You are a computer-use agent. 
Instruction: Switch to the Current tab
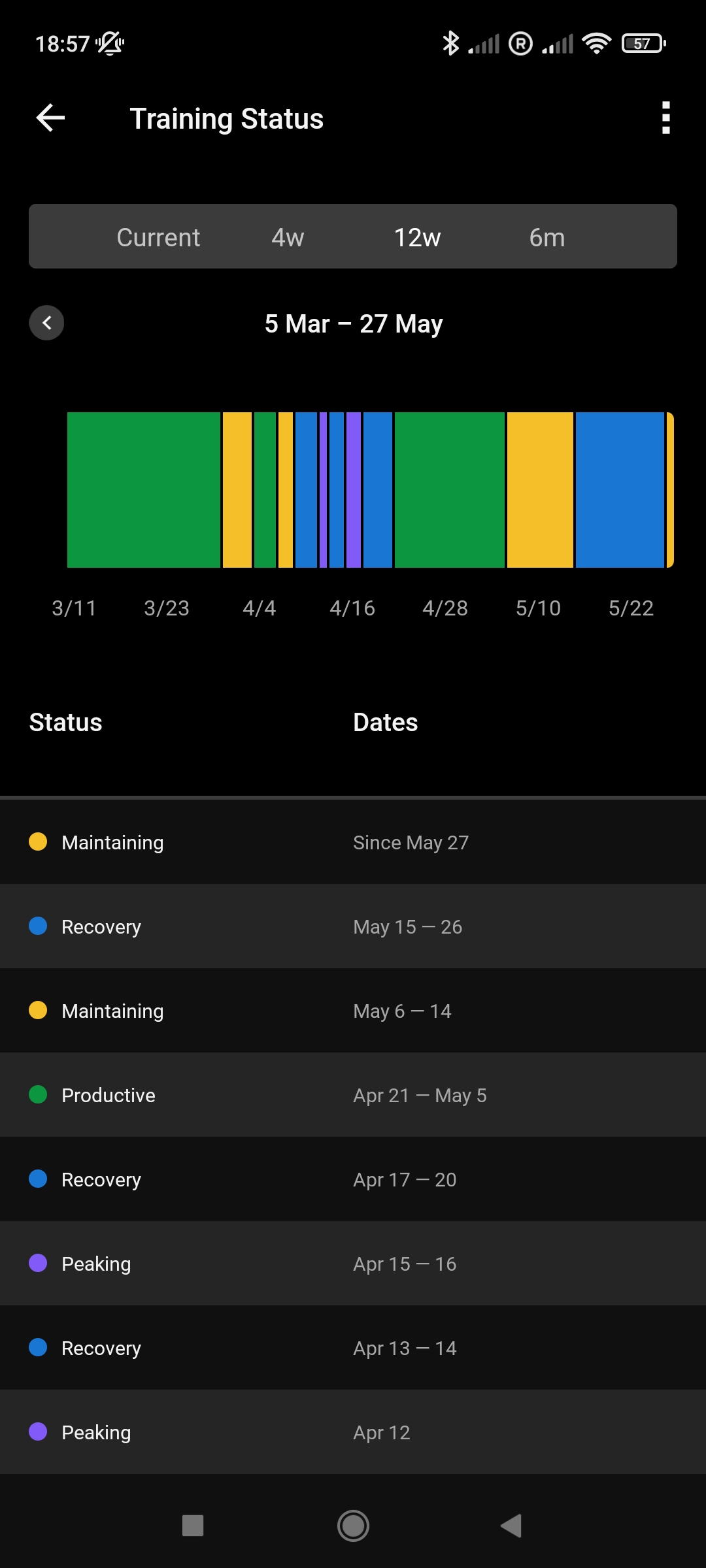pos(158,237)
